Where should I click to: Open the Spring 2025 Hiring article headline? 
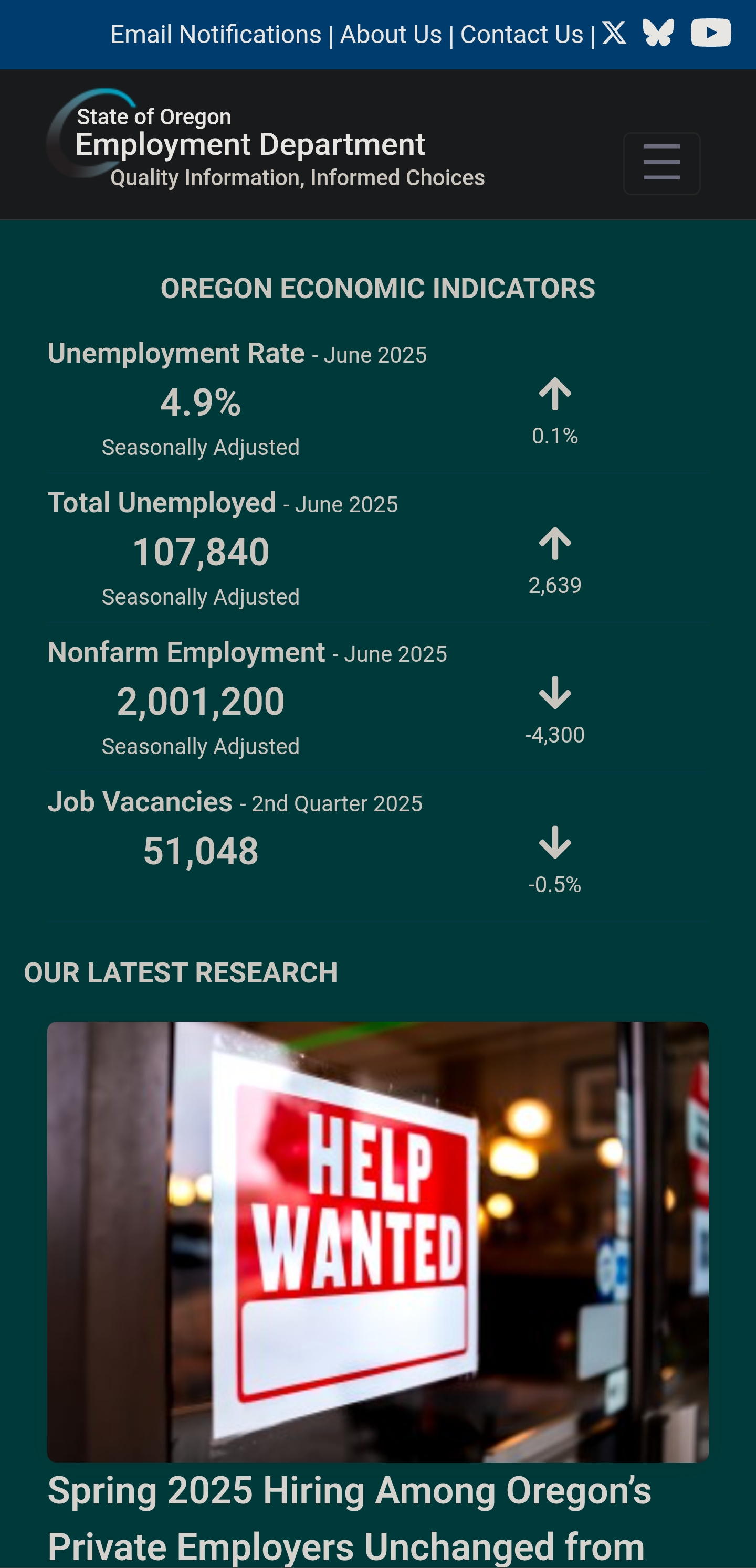349,1518
